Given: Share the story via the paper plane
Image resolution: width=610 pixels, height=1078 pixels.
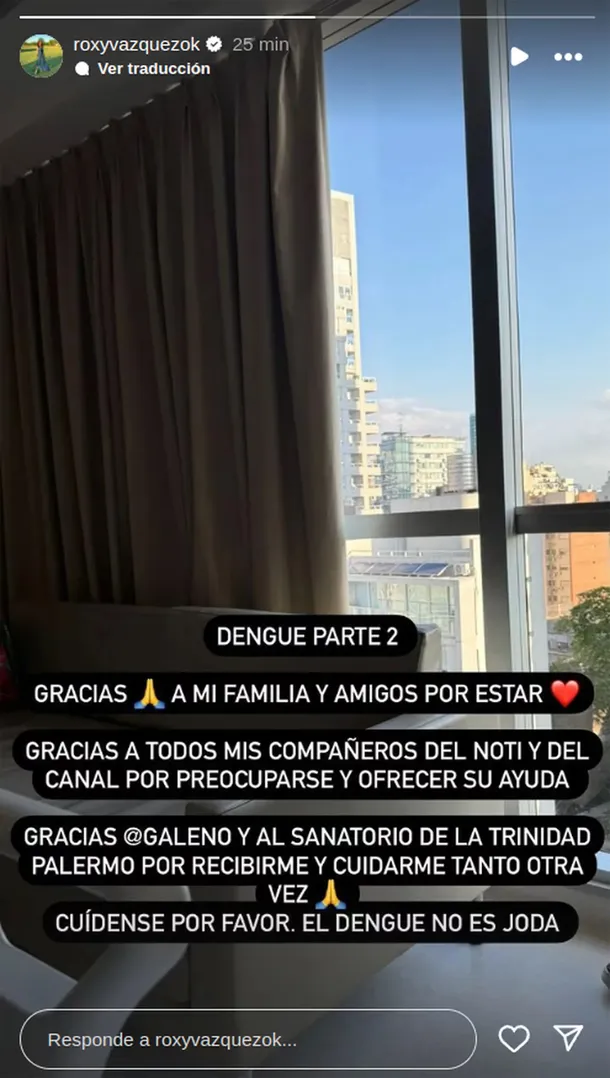Looking at the screenshot, I should (x=568, y=1038).
